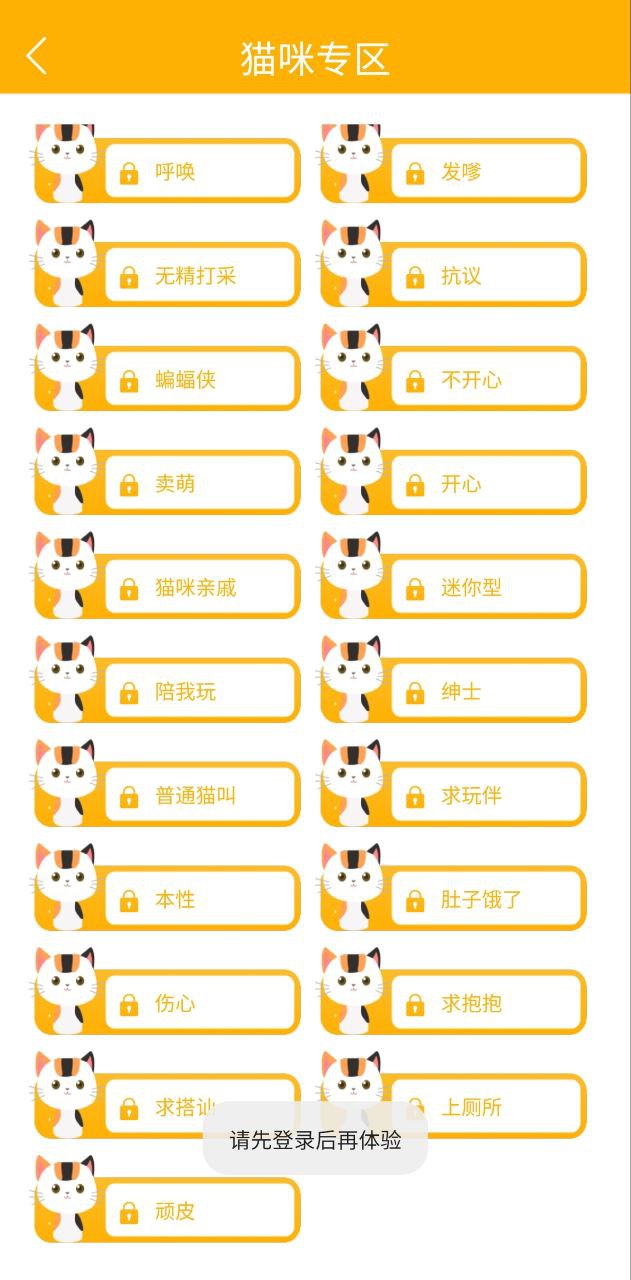Open the 抗议 sound
This screenshot has height=1280, width=631.
point(486,275)
